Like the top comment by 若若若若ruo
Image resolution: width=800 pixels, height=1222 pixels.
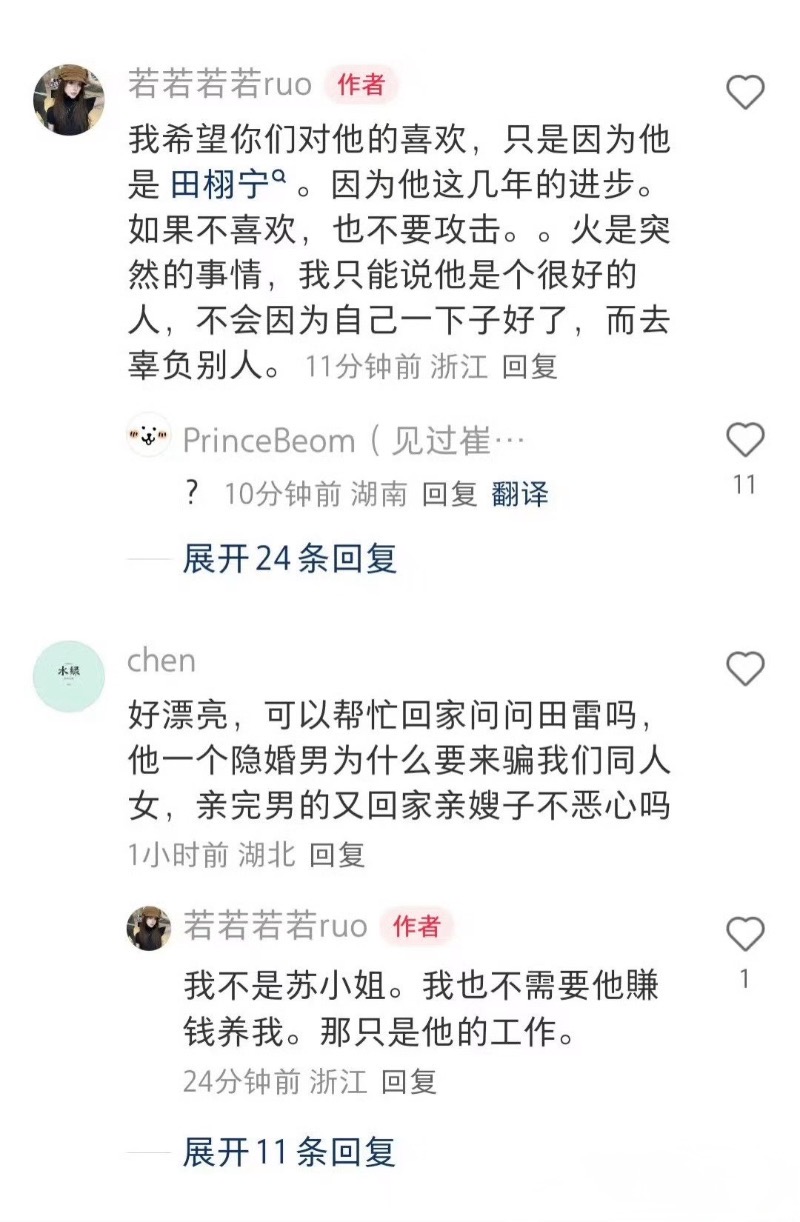(x=744, y=93)
